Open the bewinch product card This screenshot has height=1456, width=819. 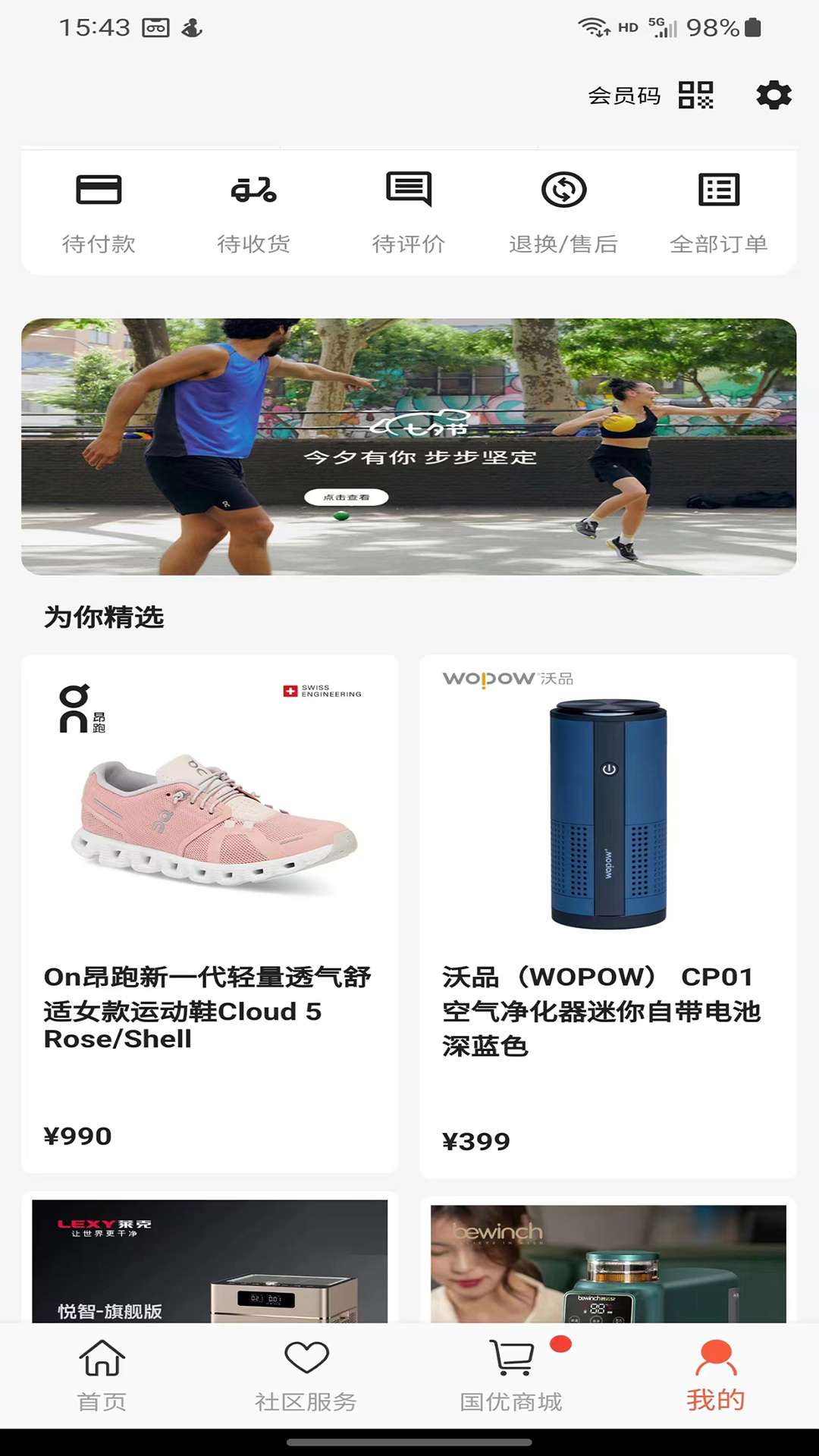[608, 1263]
